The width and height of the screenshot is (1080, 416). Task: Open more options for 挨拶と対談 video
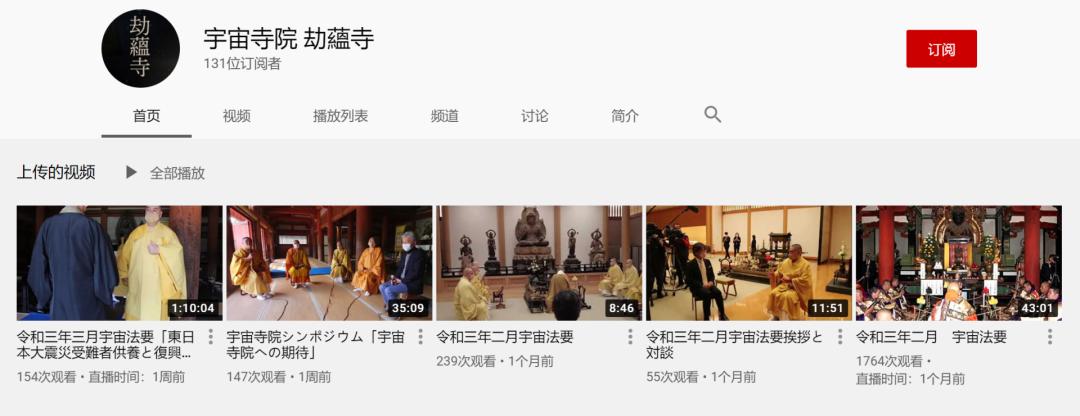[x=840, y=338]
